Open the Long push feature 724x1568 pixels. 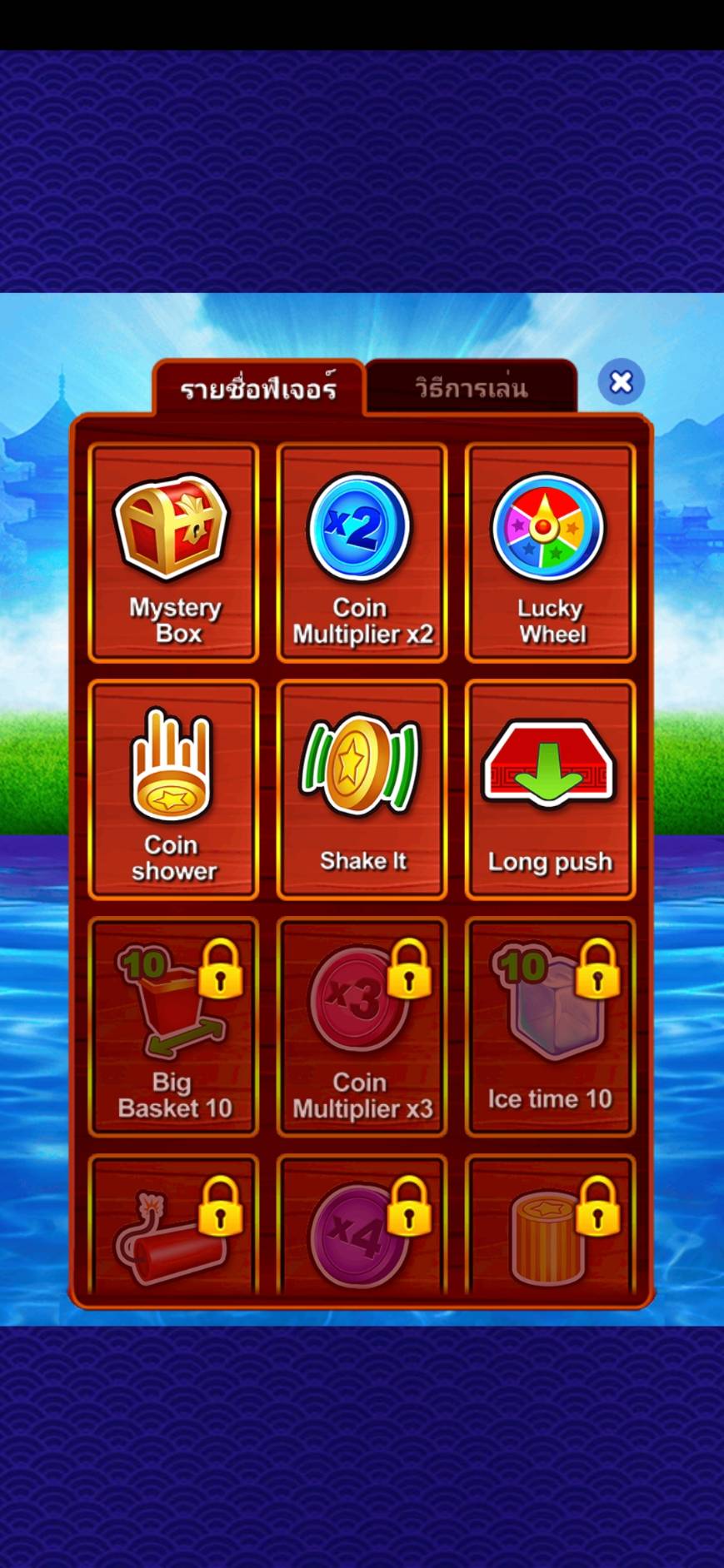pos(550,790)
